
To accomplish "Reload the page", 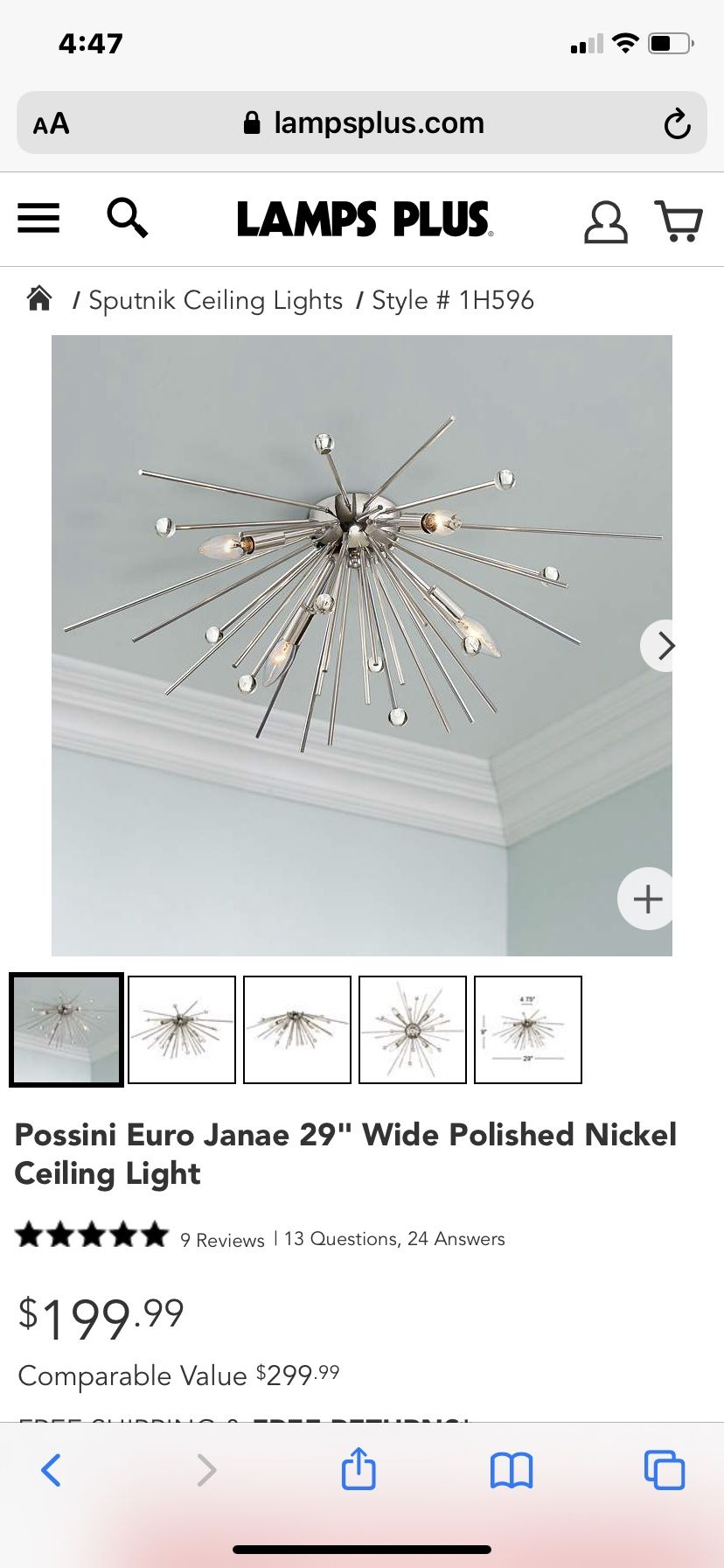I will [679, 122].
